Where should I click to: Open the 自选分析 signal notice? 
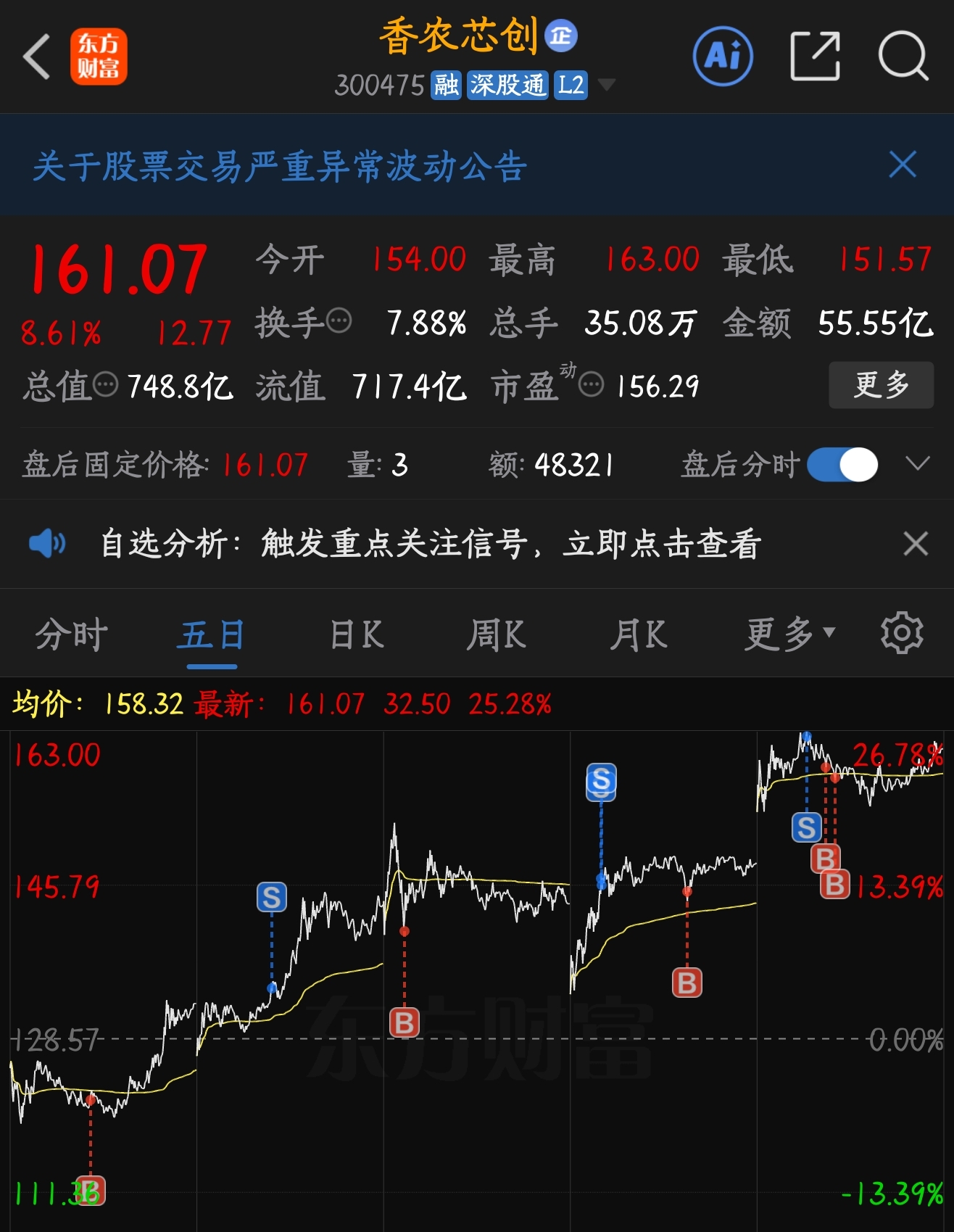pyautogui.click(x=431, y=544)
